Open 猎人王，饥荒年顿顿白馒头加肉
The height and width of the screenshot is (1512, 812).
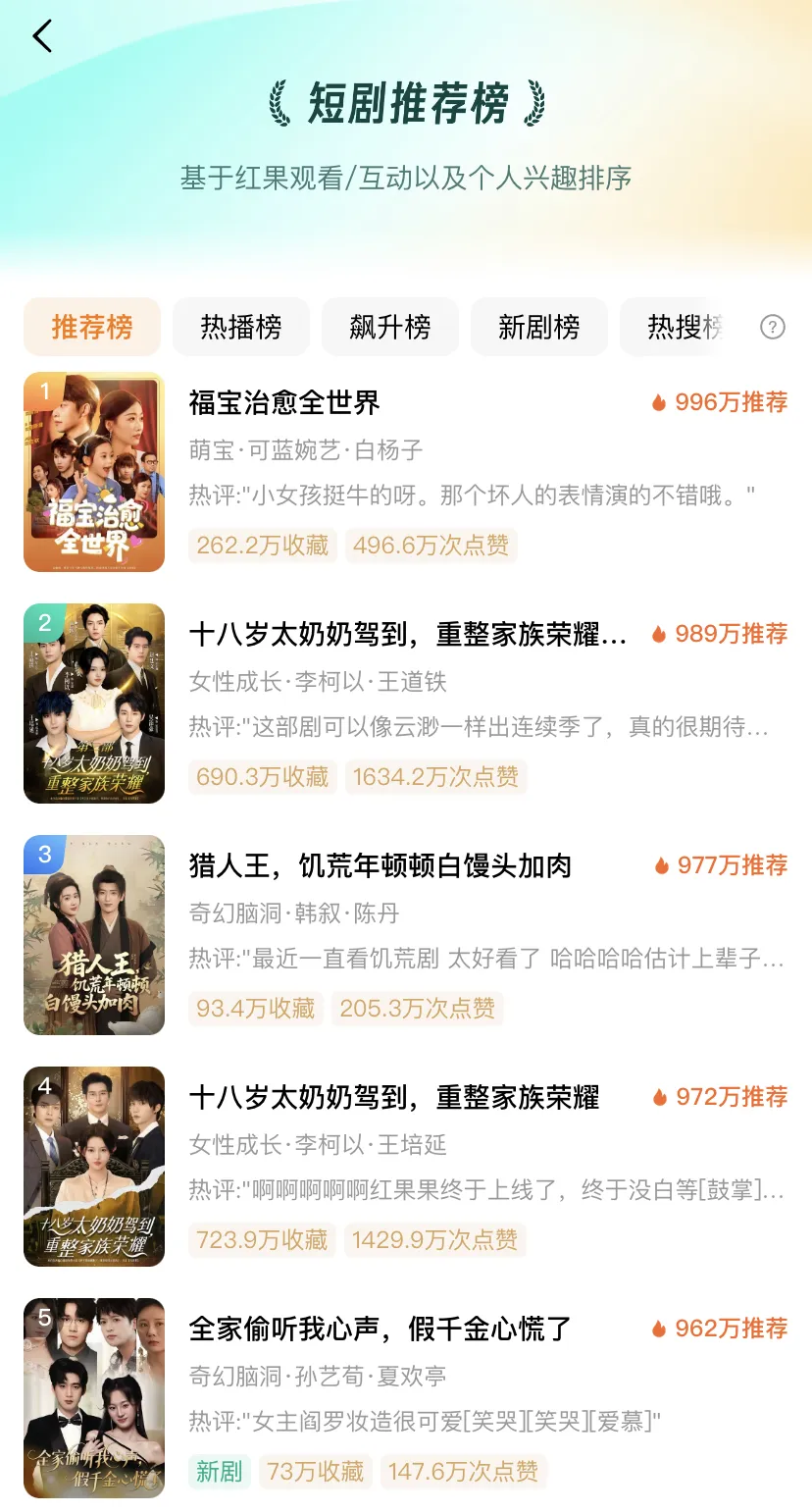pos(380,865)
